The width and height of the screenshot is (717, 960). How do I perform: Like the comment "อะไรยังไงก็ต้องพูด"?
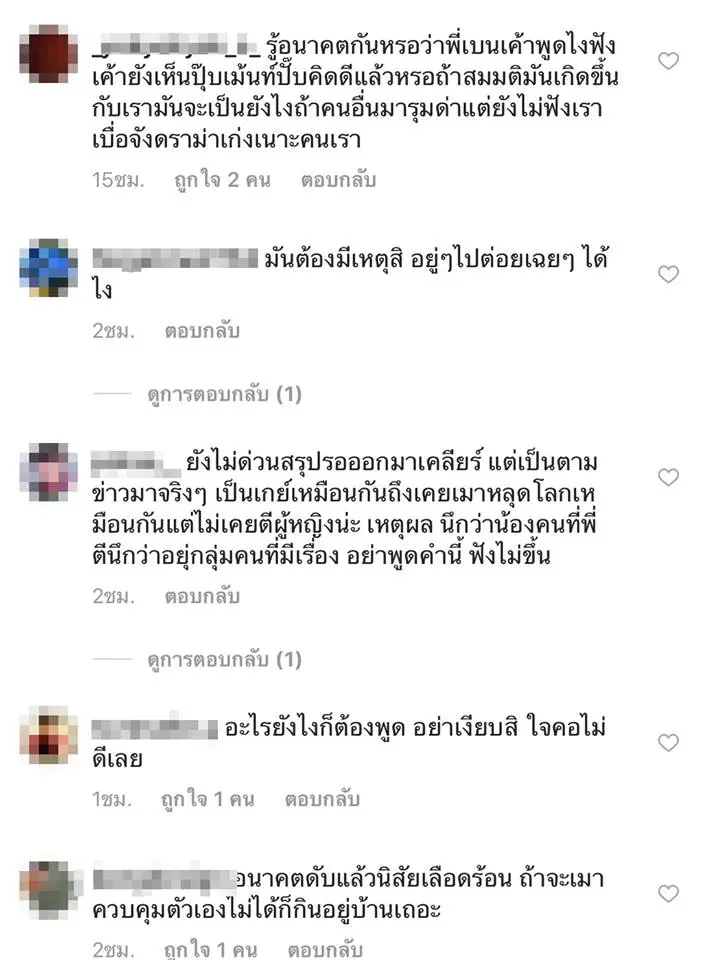tap(668, 742)
